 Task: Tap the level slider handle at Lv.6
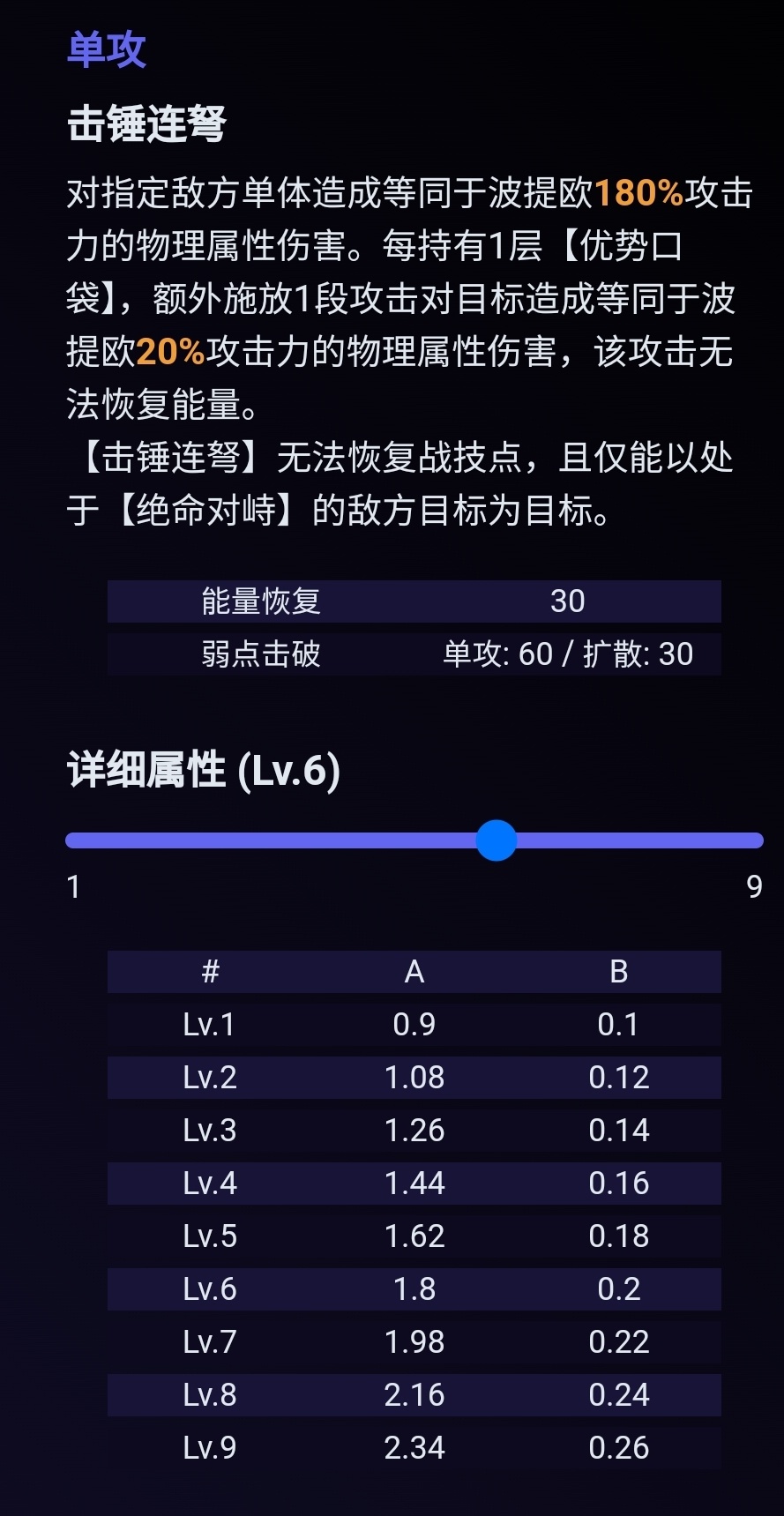[x=496, y=840]
